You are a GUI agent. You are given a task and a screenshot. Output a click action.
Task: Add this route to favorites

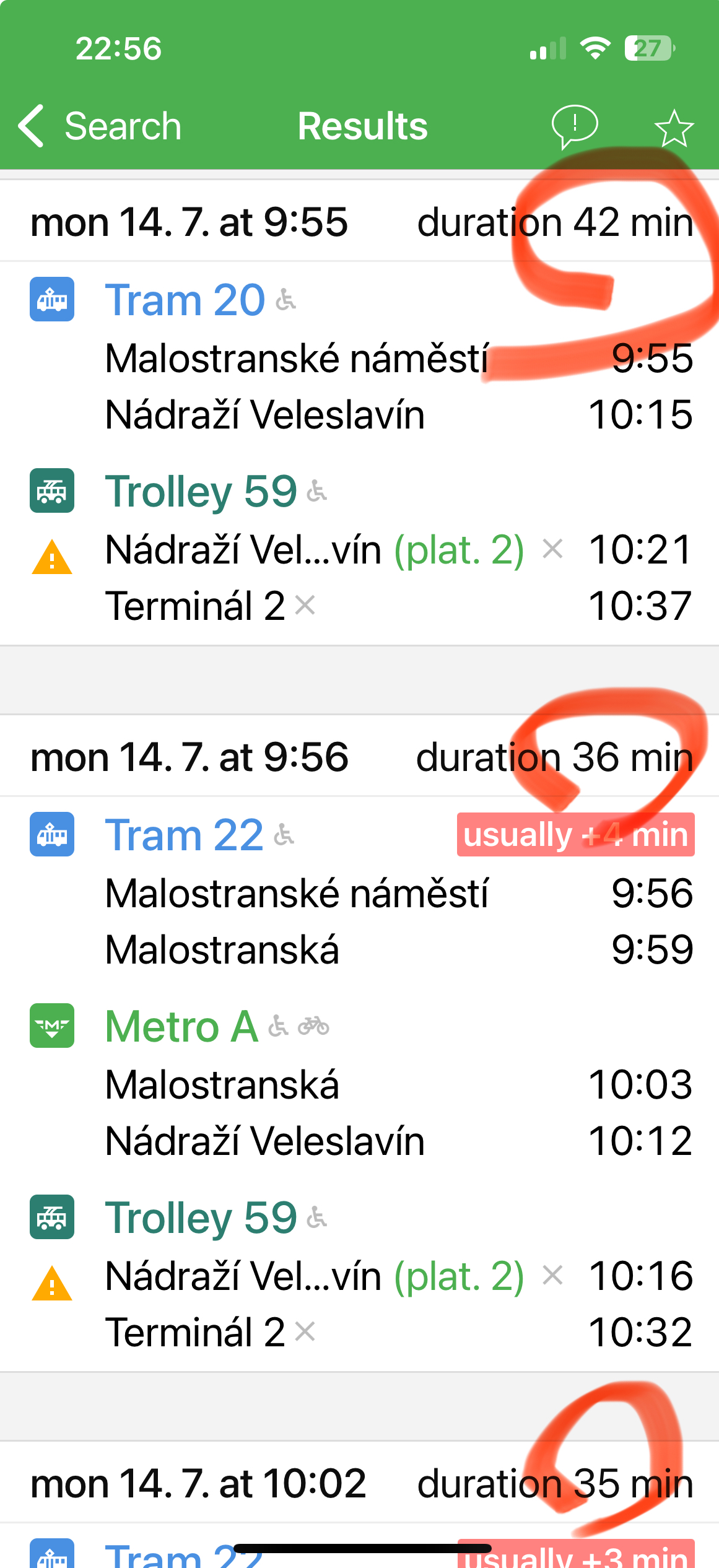coord(674,128)
